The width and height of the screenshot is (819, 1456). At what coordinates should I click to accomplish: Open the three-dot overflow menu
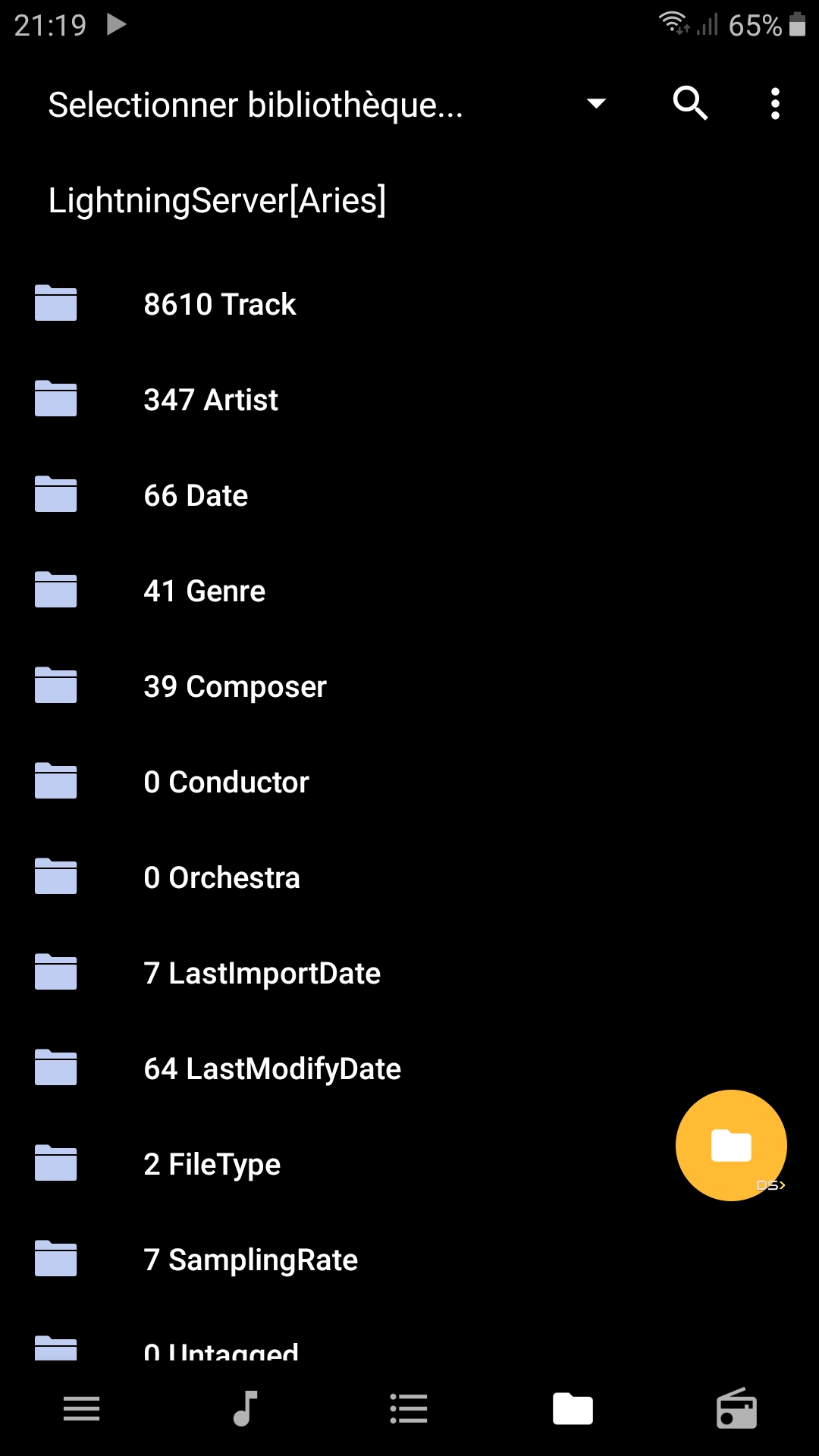click(775, 103)
